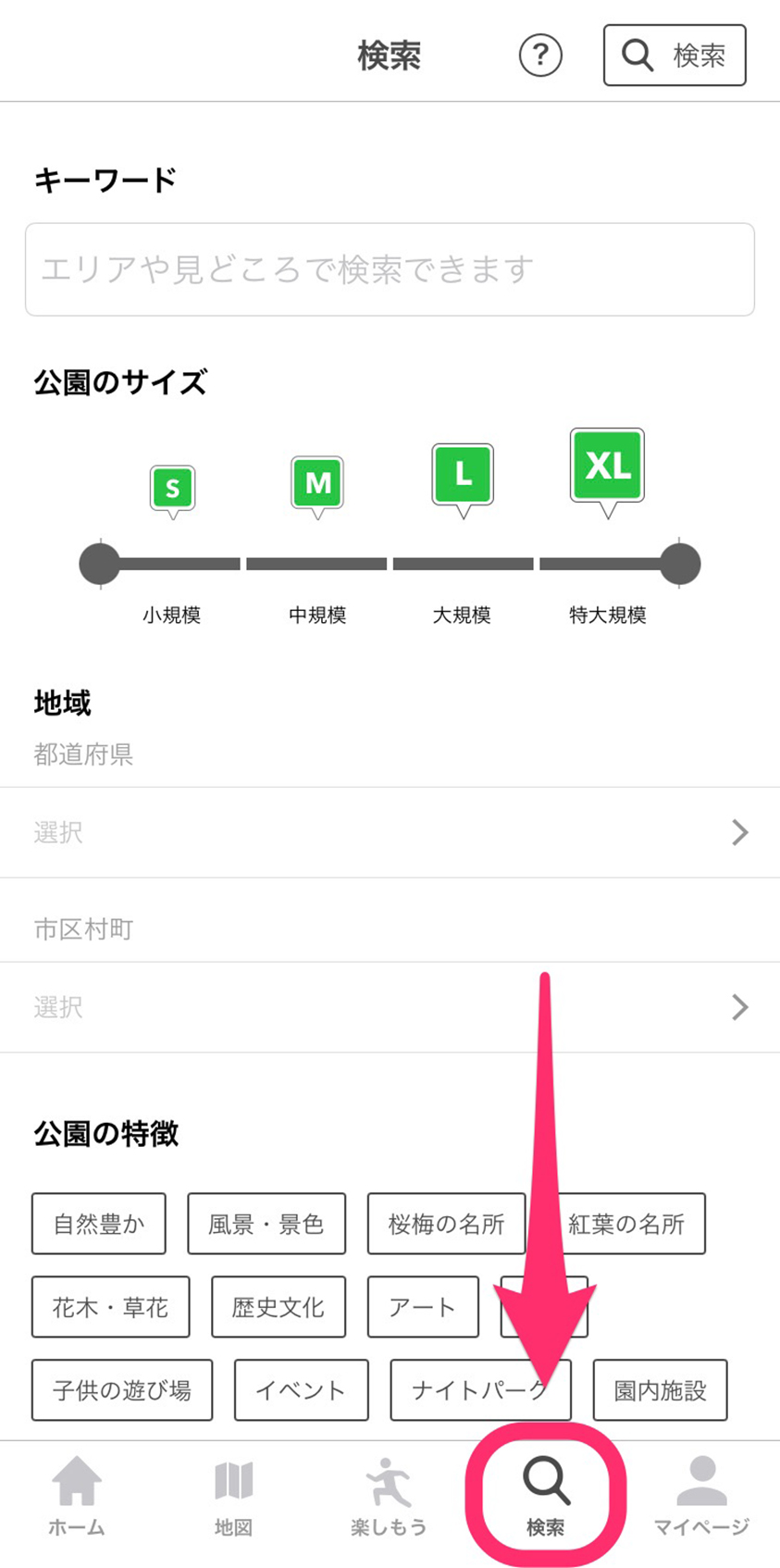Select the 自然豊か feature chip
This screenshot has width=780, height=1568.
coord(99,1224)
